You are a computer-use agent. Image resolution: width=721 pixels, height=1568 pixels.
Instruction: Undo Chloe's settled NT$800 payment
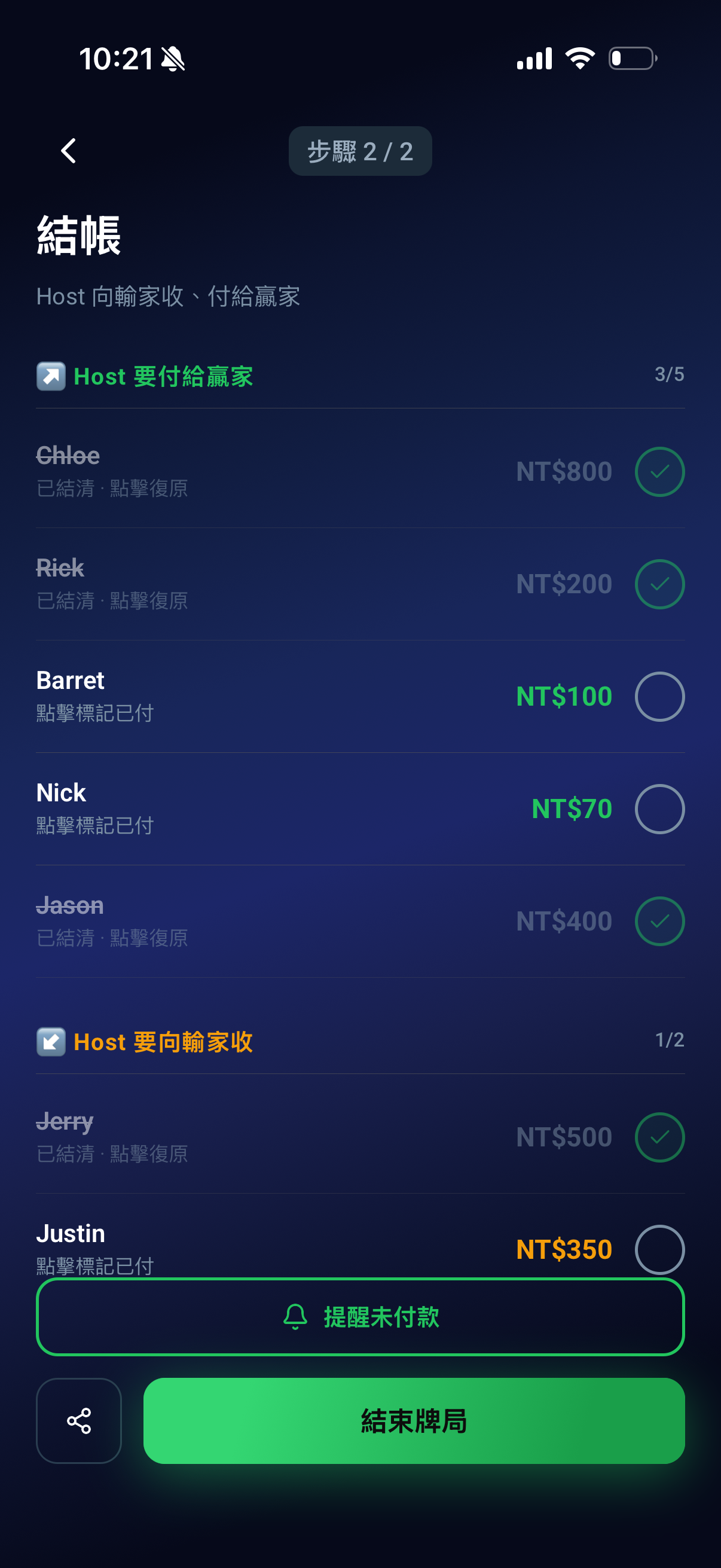tap(659, 472)
